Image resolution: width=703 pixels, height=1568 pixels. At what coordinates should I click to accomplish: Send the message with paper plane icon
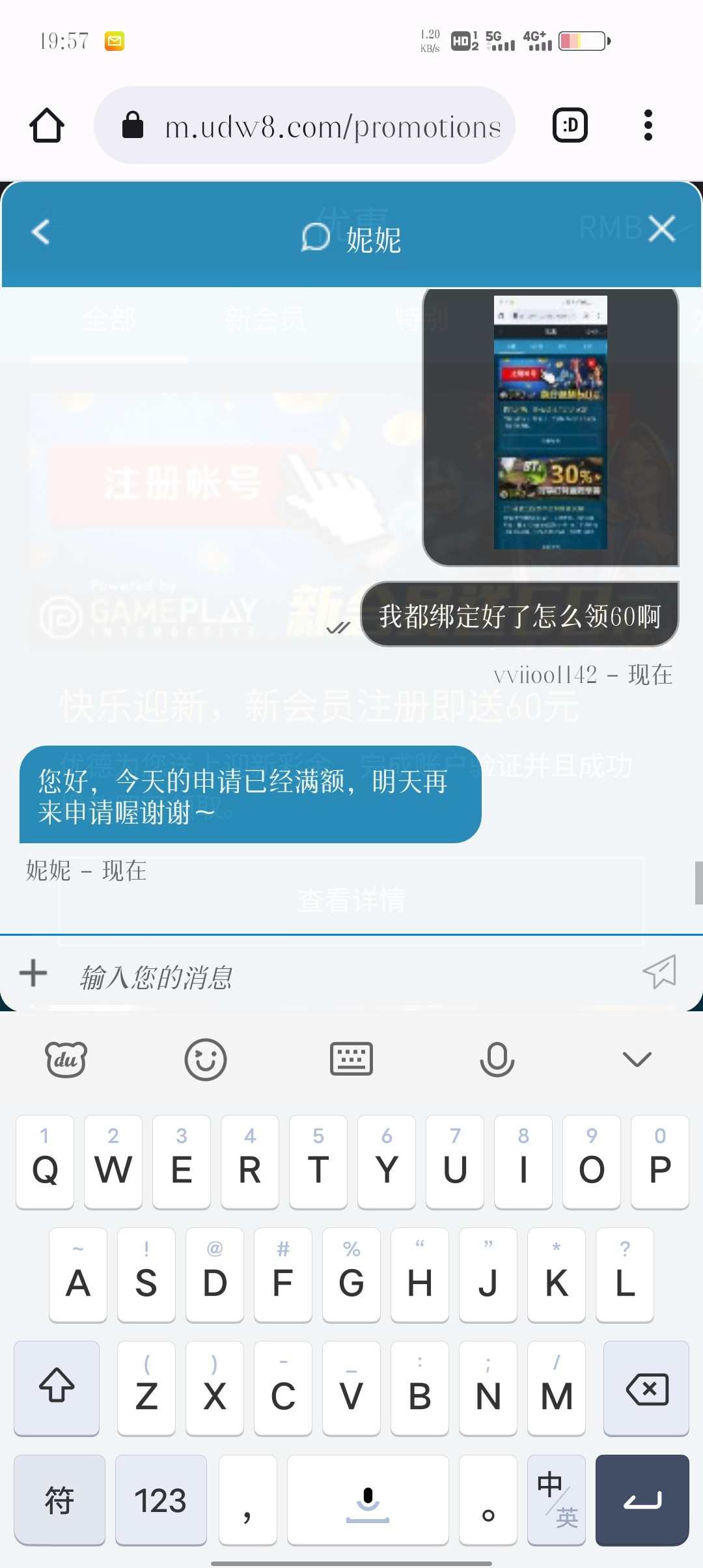point(659,972)
